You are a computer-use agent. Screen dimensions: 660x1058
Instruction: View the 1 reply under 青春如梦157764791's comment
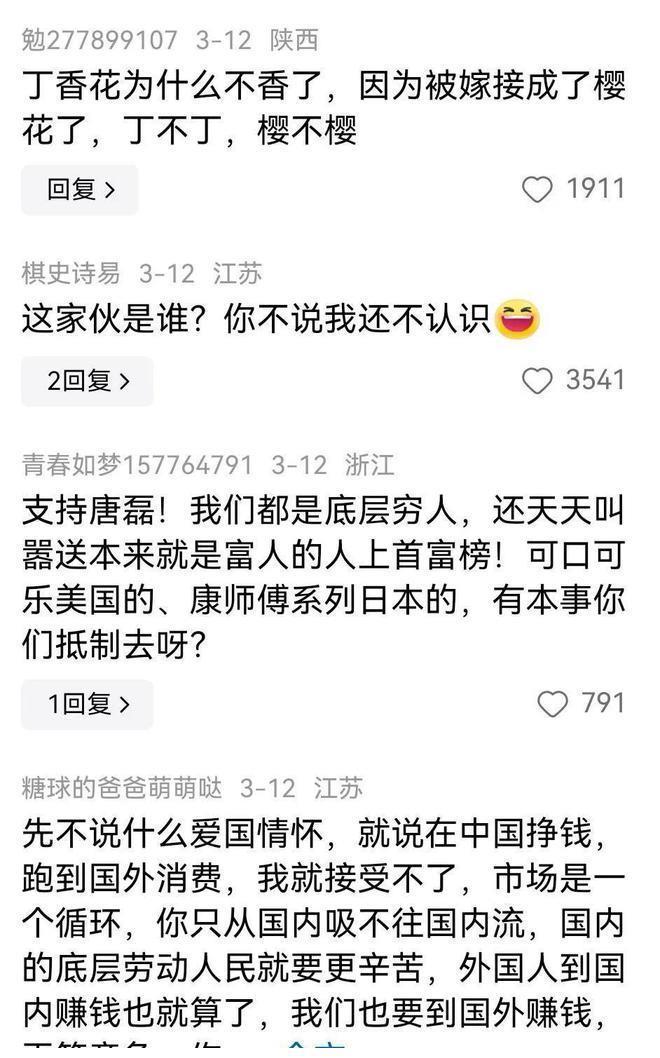87,704
